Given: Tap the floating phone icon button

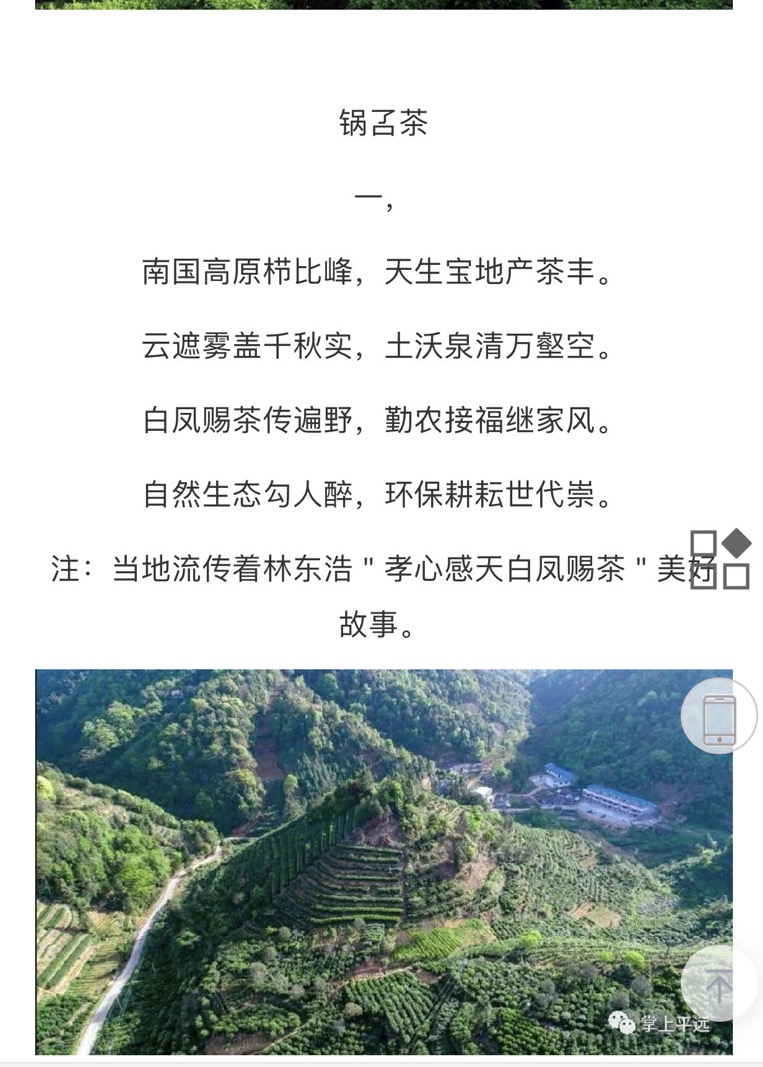Looking at the screenshot, I should [719, 716].
